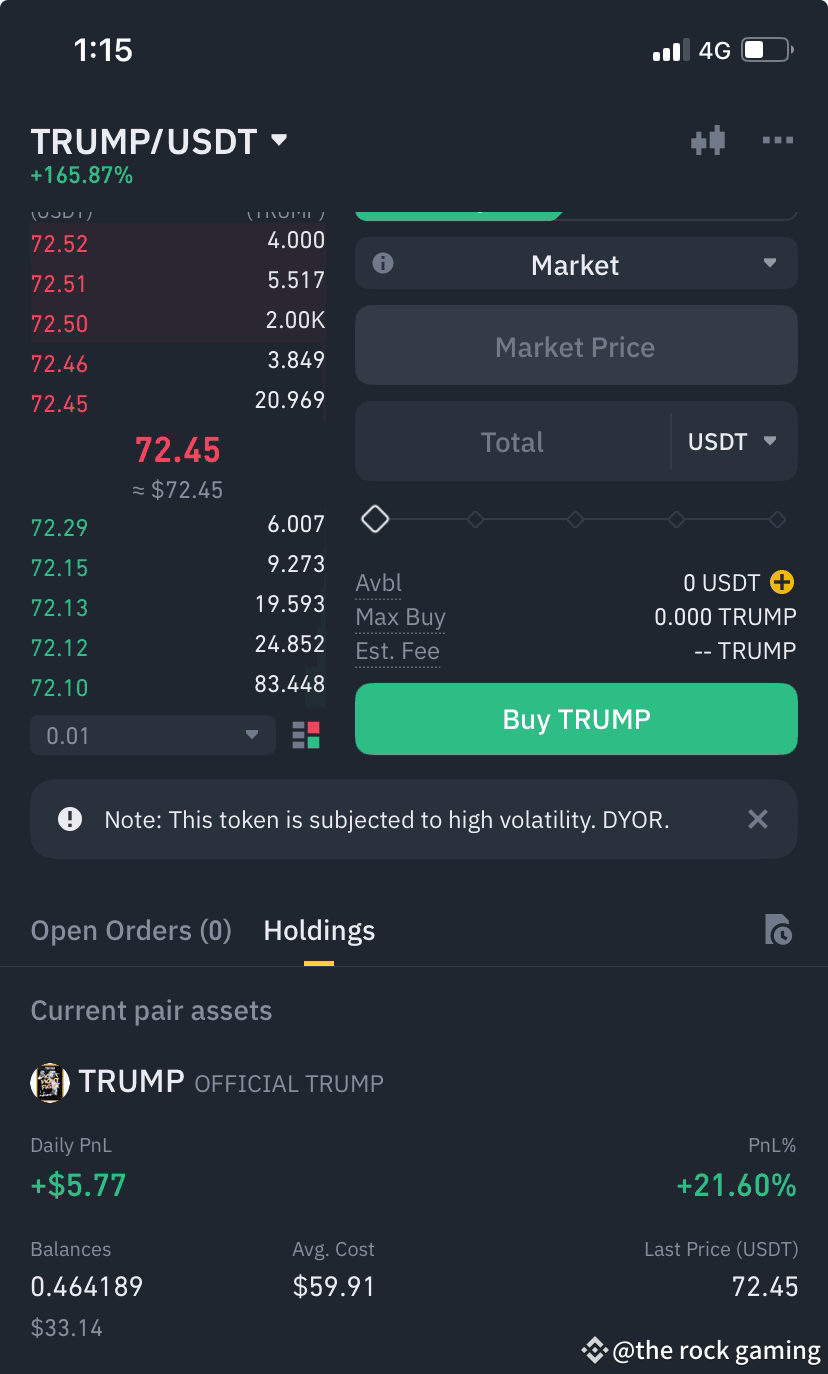
Task: Select the Holdings tab
Action: click(x=318, y=930)
